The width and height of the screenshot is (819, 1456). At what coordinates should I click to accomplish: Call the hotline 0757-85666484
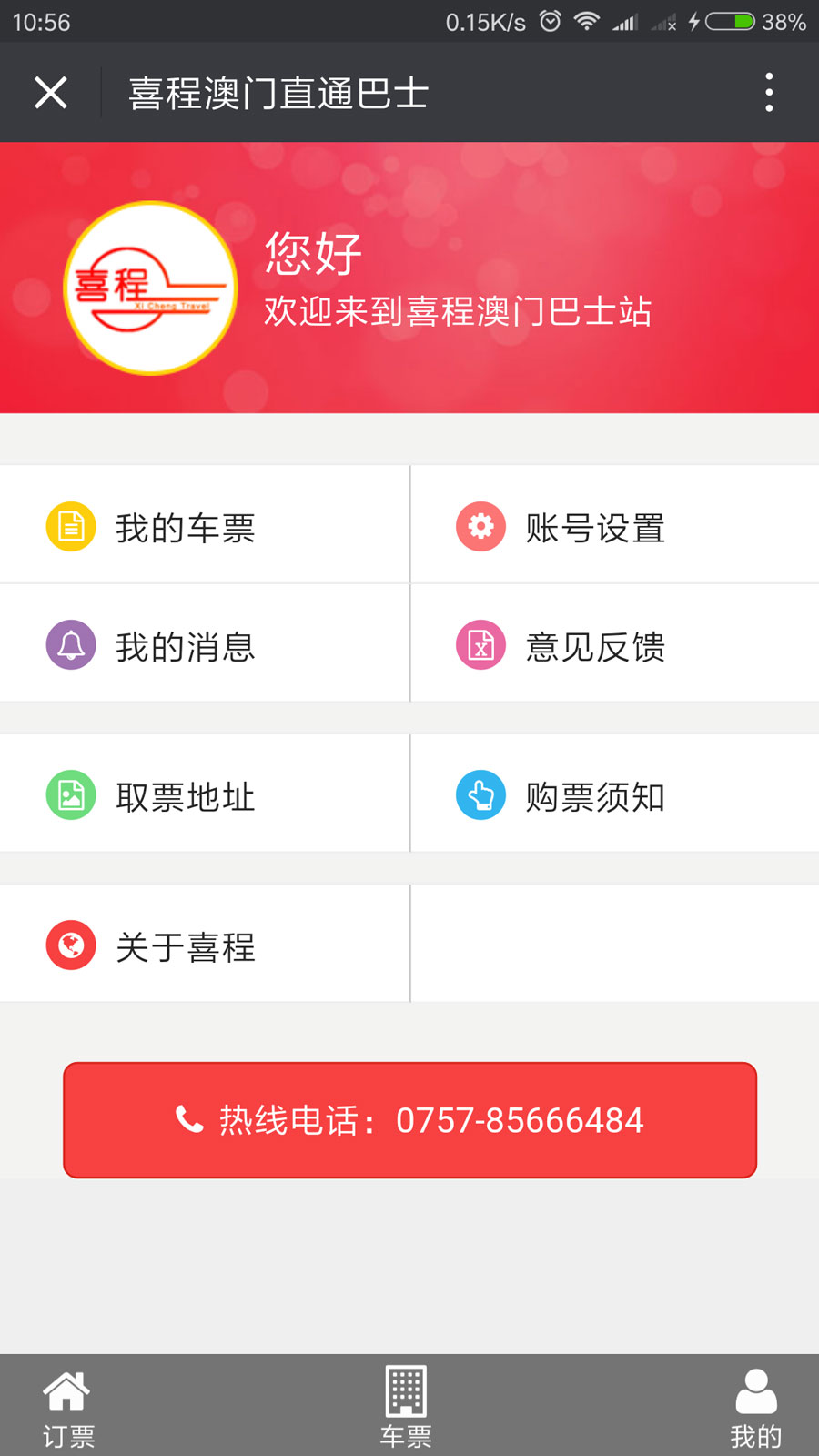click(409, 1120)
